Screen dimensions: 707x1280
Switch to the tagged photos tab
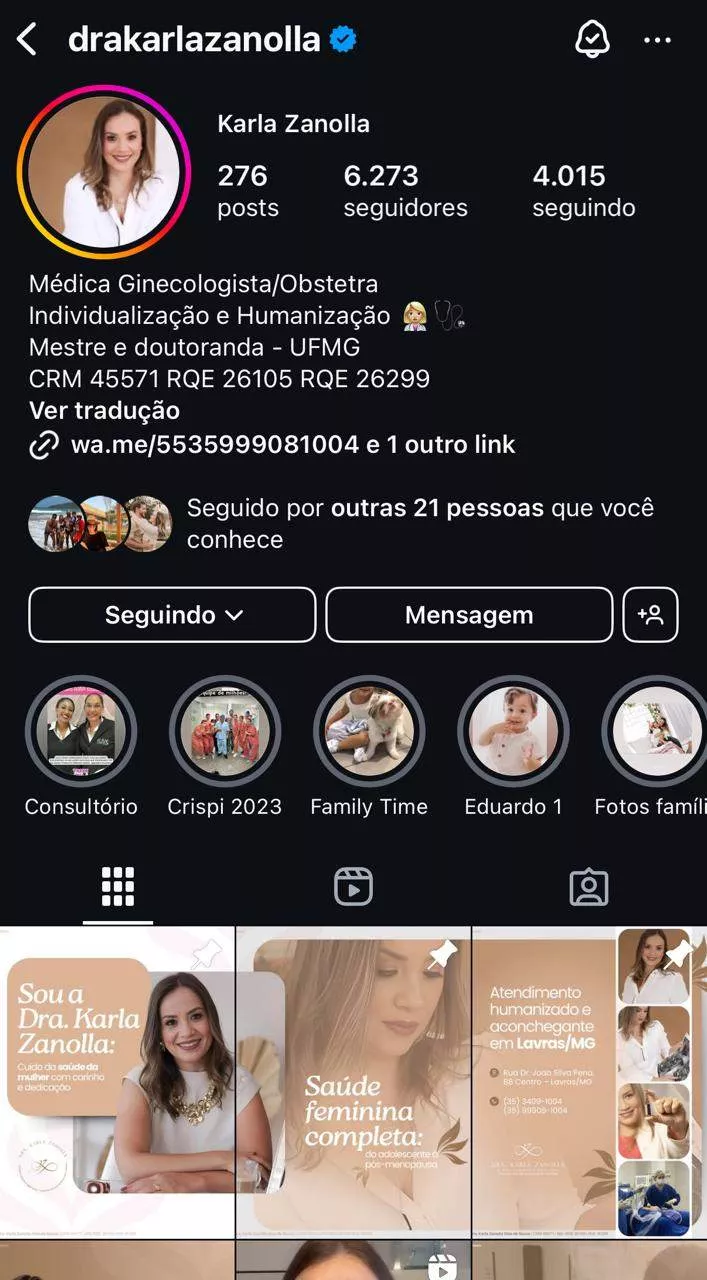[589, 887]
